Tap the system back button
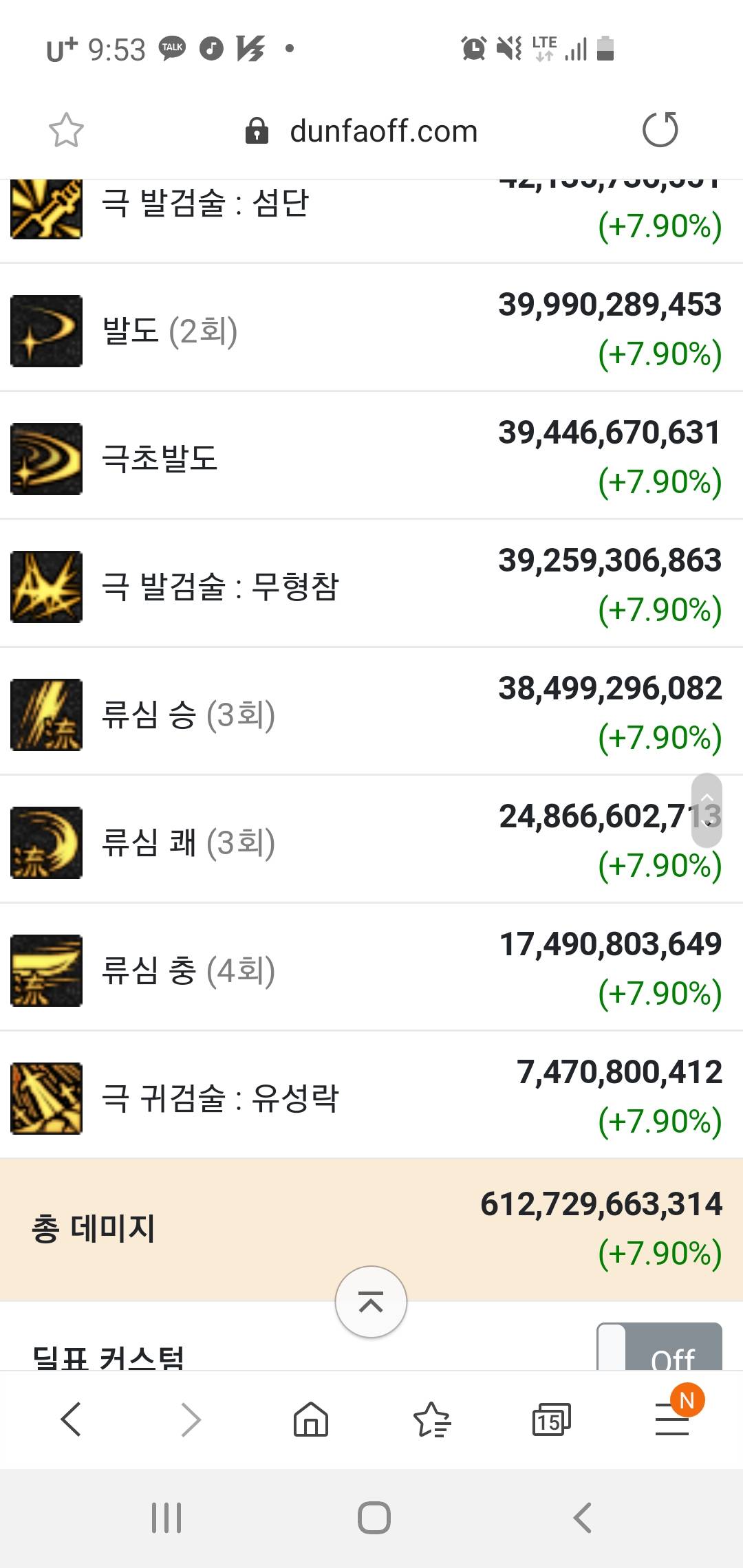 pos(582,1518)
